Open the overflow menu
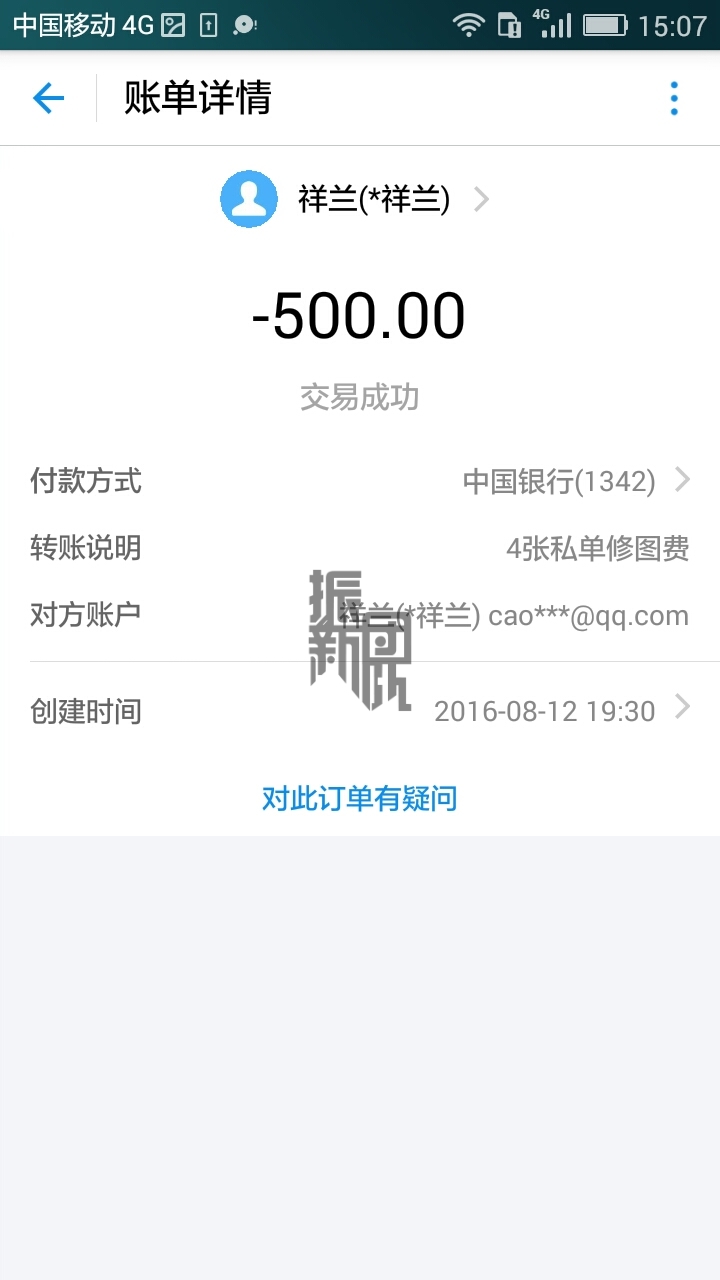This screenshot has height=1280, width=720. 674,98
